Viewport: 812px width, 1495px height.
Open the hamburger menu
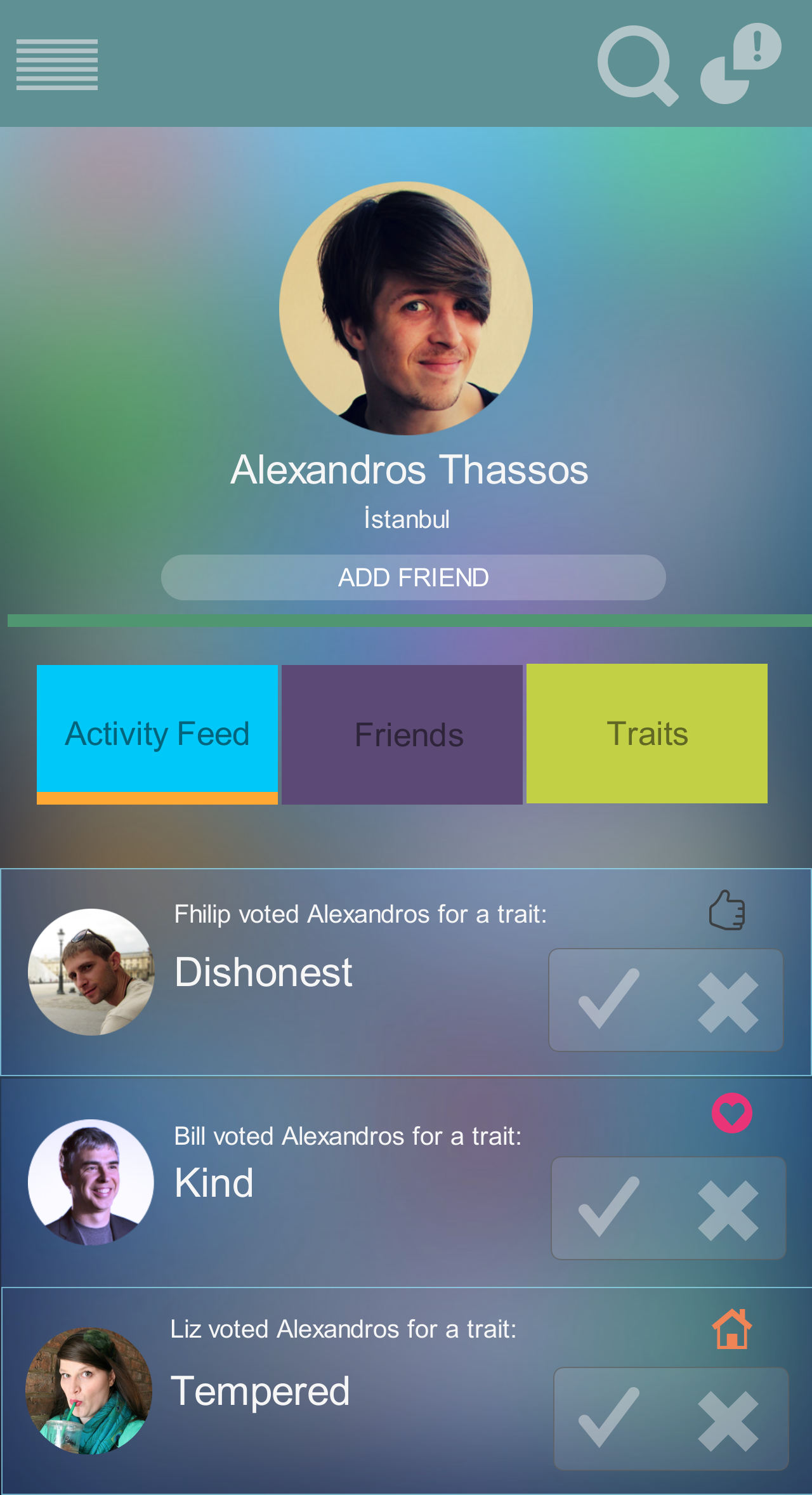[57, 65]
